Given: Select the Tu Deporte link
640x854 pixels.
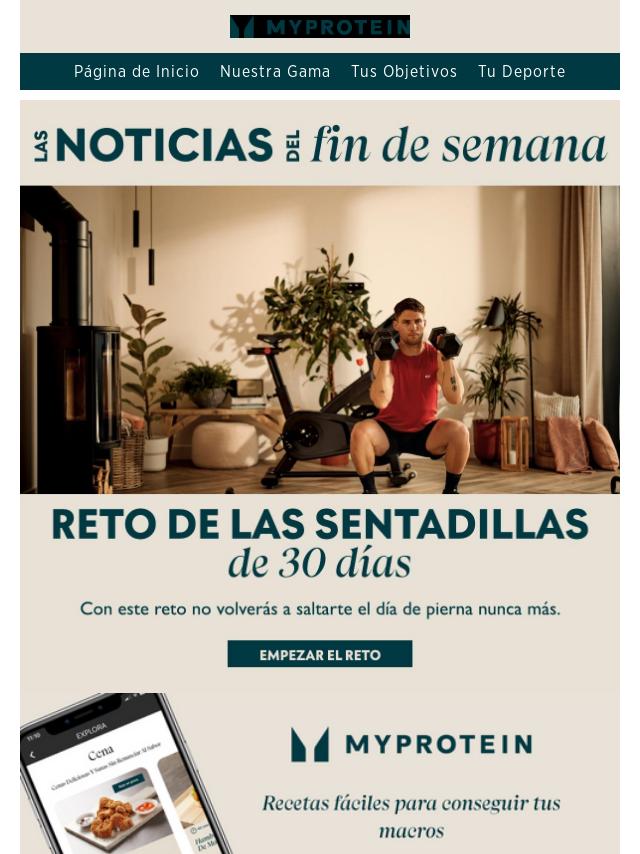Looking at the screenshot, I should (x=521, y=72).
